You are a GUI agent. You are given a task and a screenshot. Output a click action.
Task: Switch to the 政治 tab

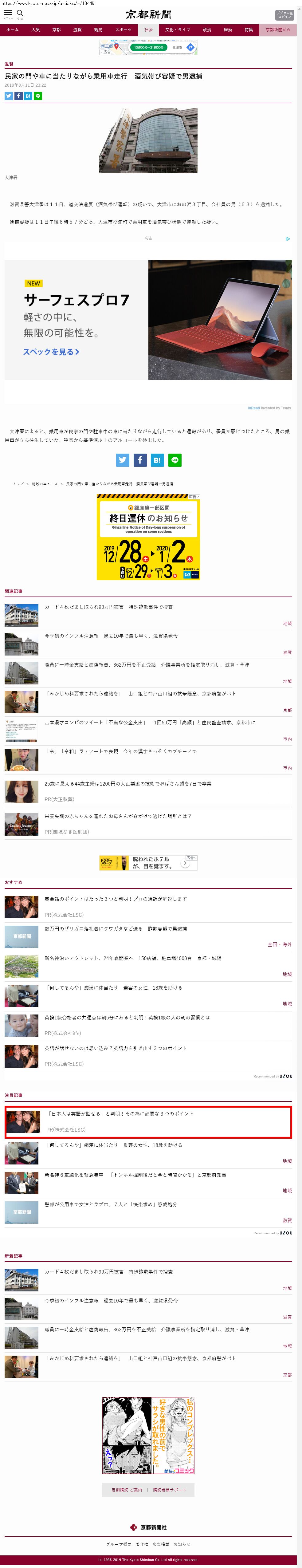point(207,29)
